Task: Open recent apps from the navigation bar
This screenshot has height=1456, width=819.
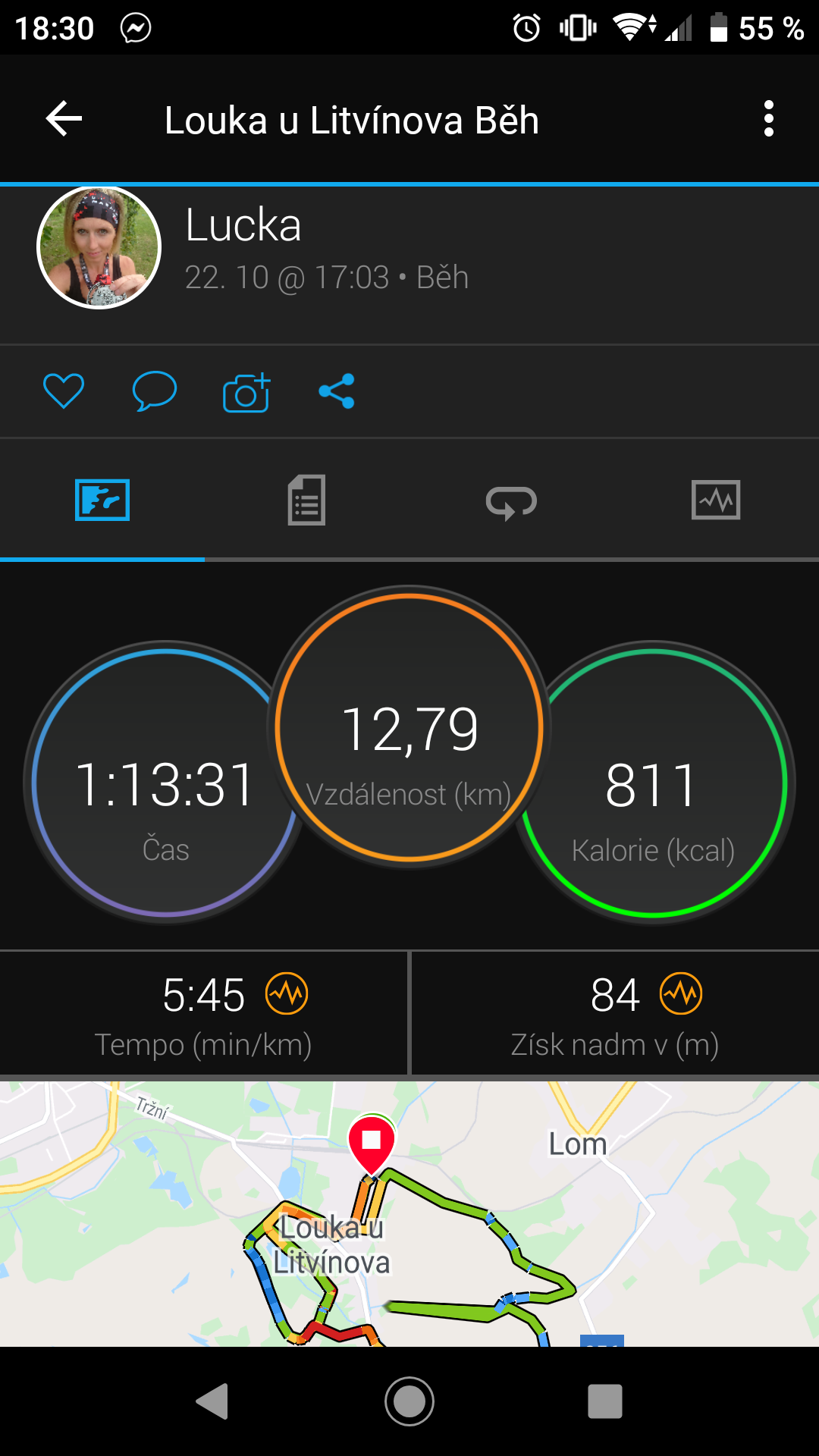Action: point(605,1401)
